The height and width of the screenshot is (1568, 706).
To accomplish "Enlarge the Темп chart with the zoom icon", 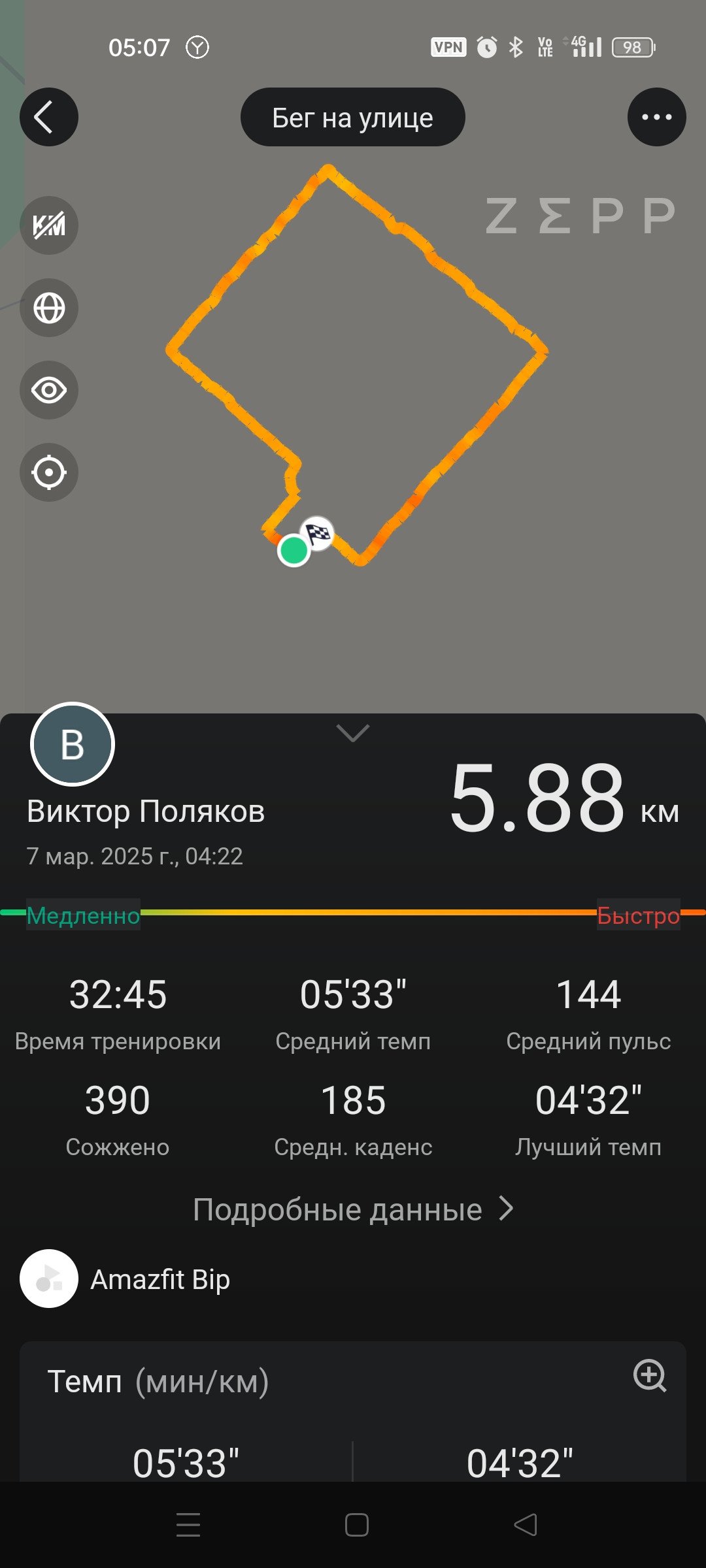I will [x=650, y=1376].
